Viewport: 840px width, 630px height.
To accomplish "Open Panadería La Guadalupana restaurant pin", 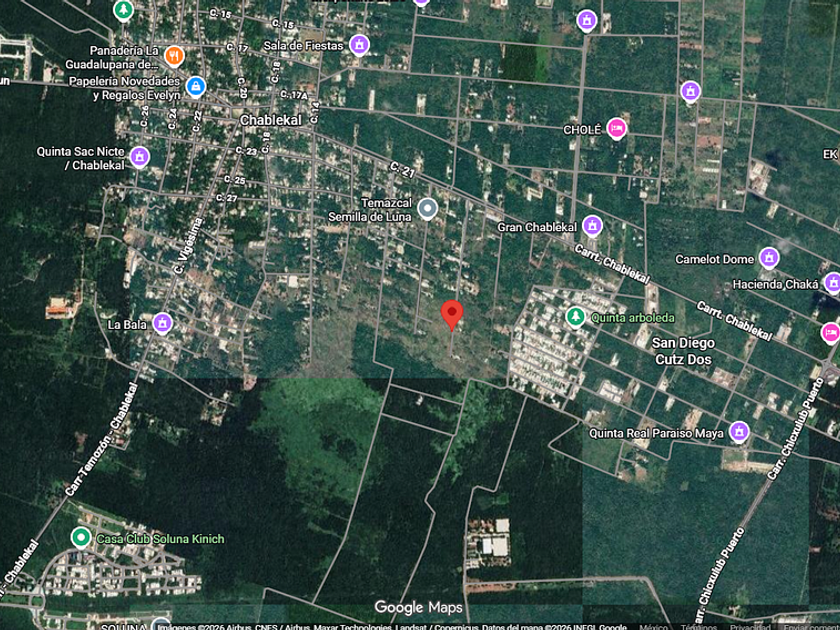I will click(x=174, y=56).
